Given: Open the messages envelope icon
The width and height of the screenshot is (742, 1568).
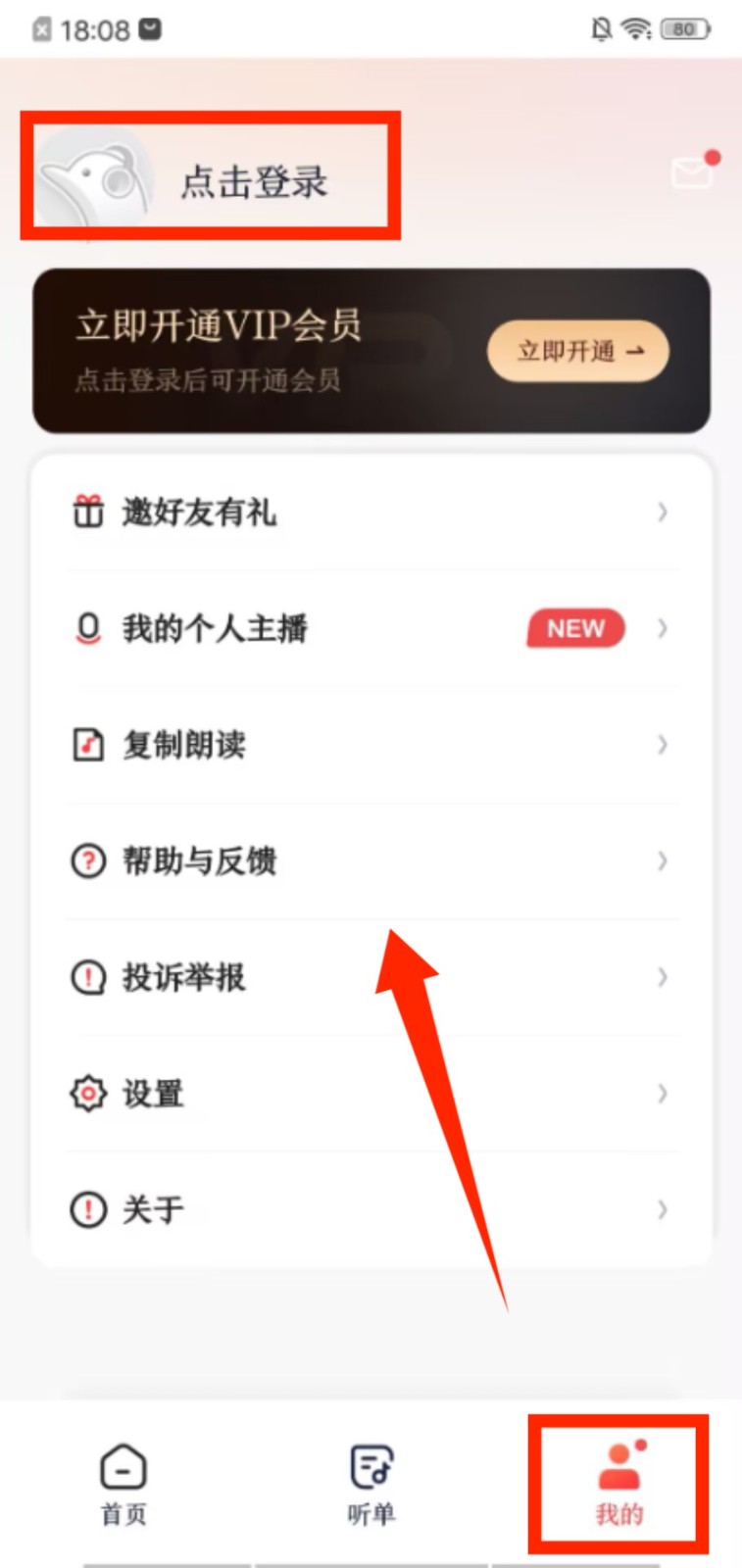Looking at the screenshot, I should [692, 172].
